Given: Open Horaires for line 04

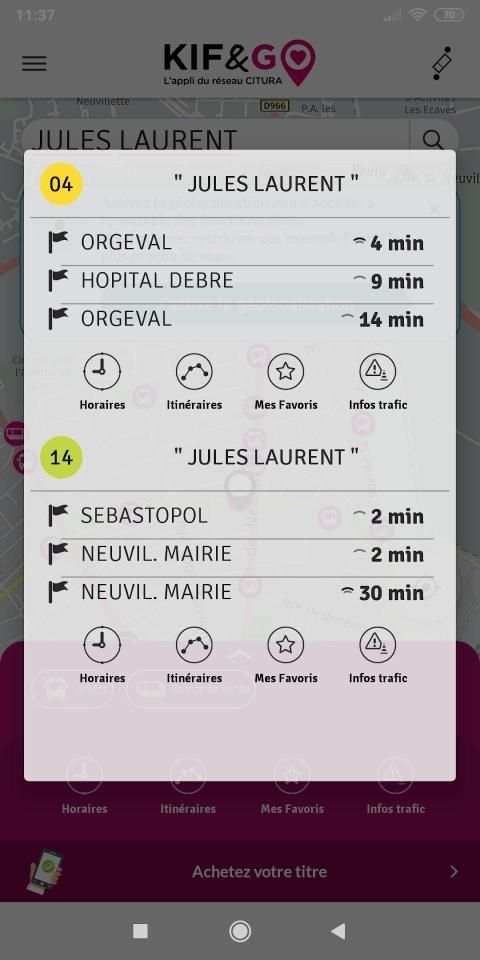Looking at the screenshot, I should click(102, 381).
